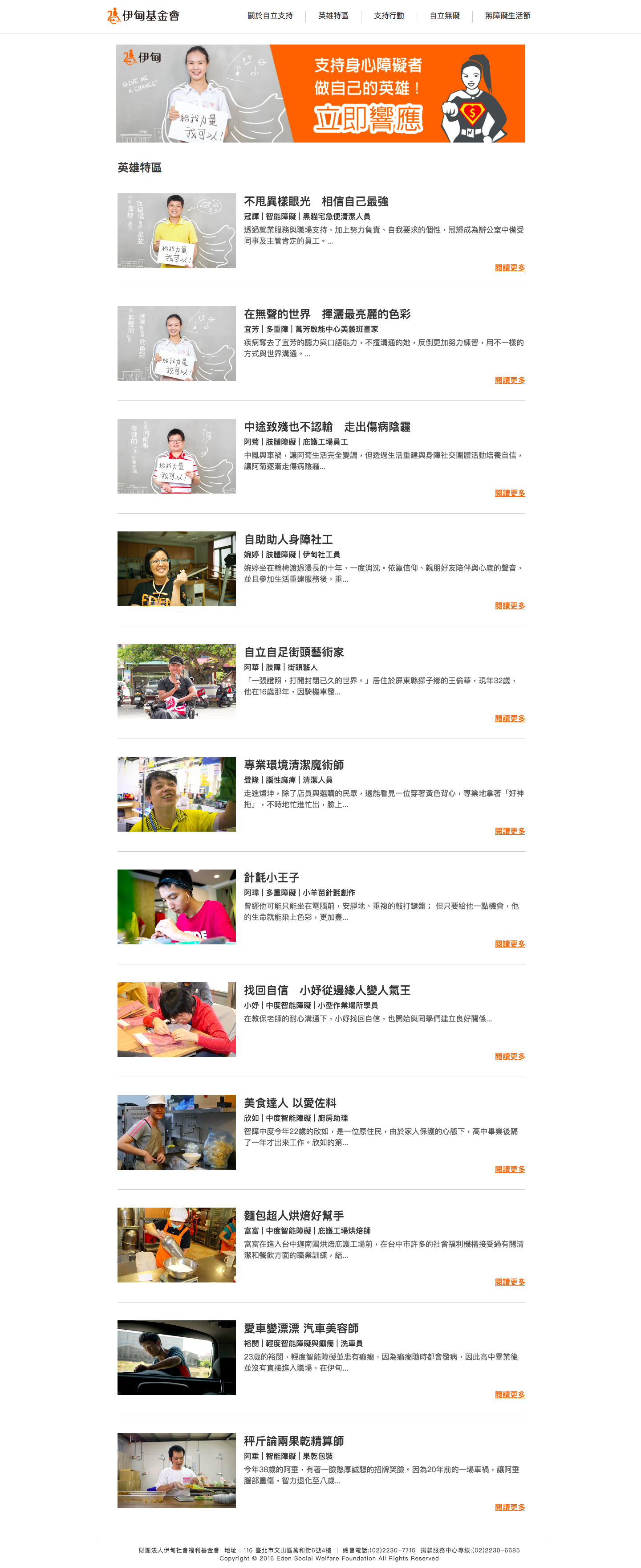Tap the 秤斤論兩果乾精算師 thumbnail

click(176, 1470)
